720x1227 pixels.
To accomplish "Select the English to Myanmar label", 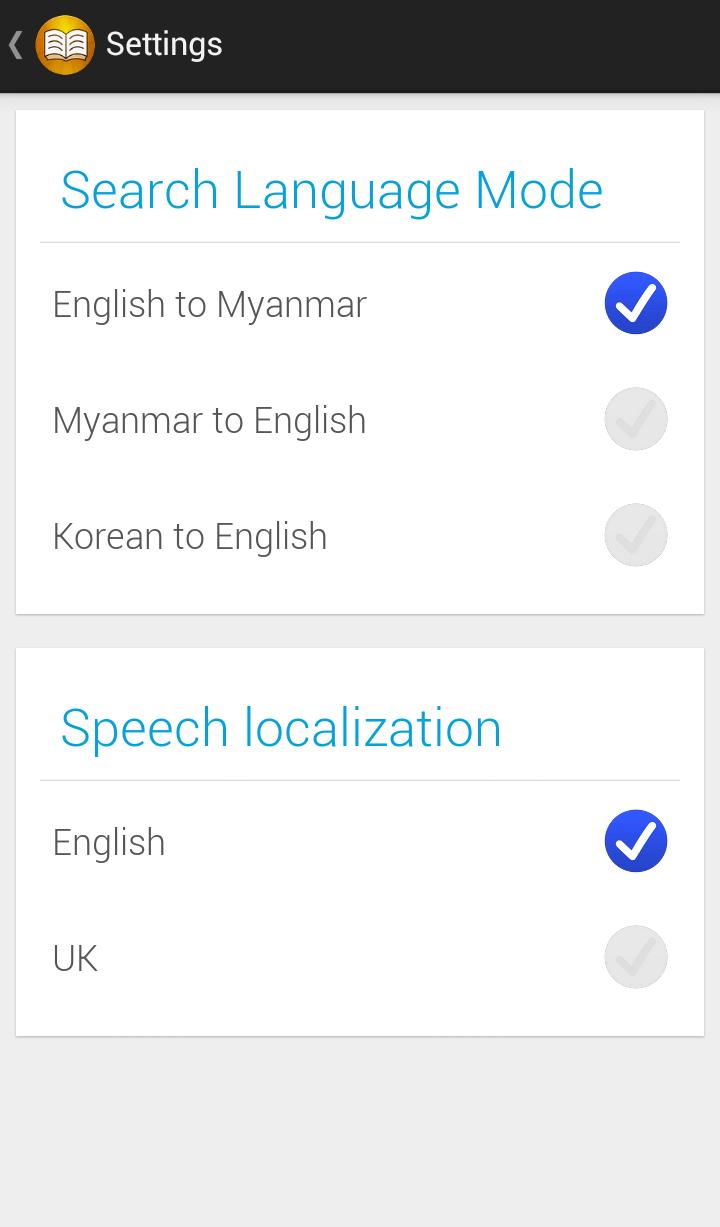I will (x=209, y=304).
